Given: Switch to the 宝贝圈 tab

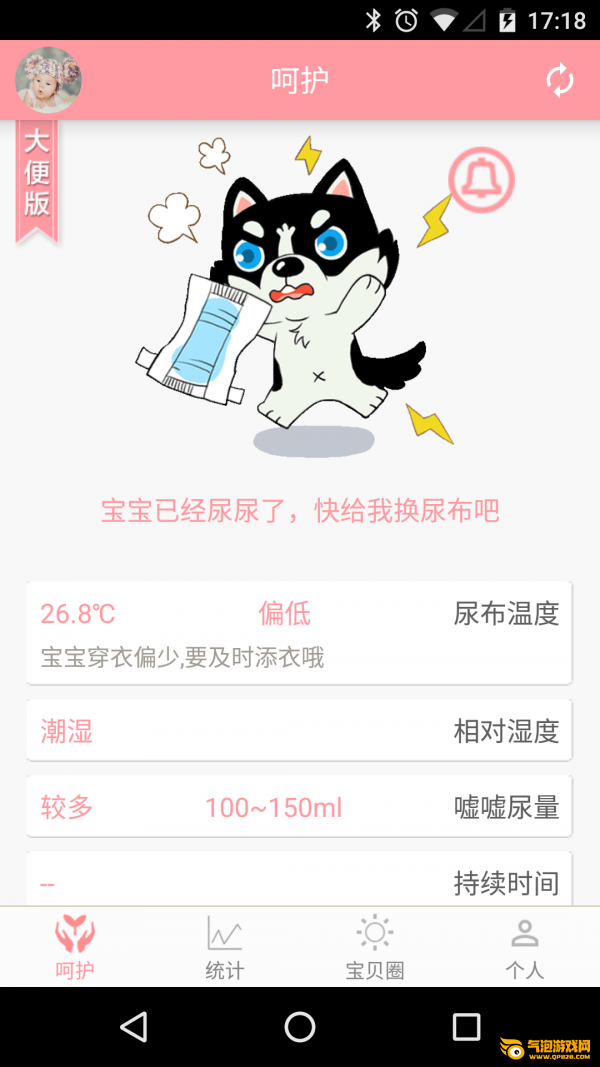Looking at the screenshot, I should coord(375,947).
